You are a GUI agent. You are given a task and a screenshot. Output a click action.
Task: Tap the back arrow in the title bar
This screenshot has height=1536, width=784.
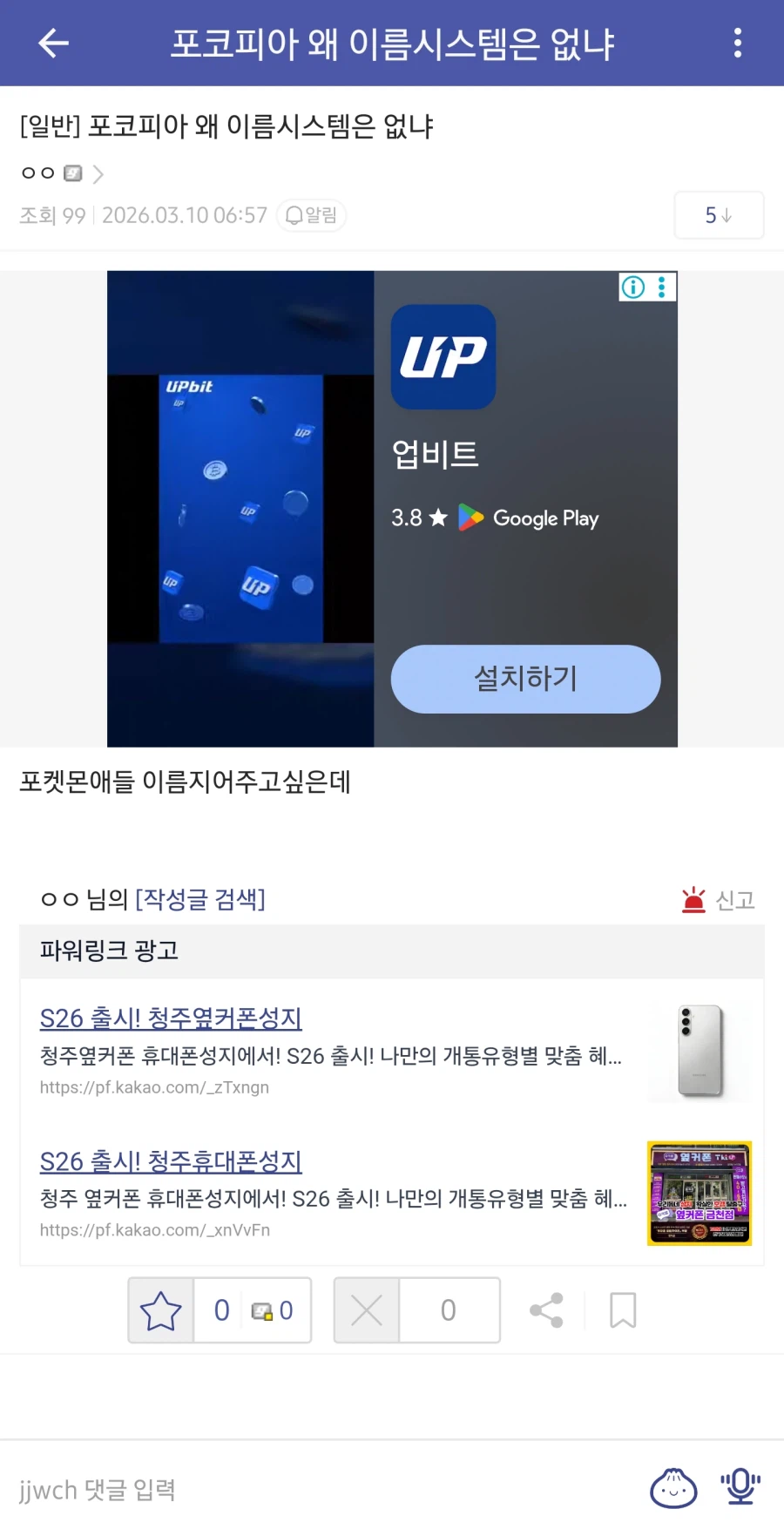54,42
